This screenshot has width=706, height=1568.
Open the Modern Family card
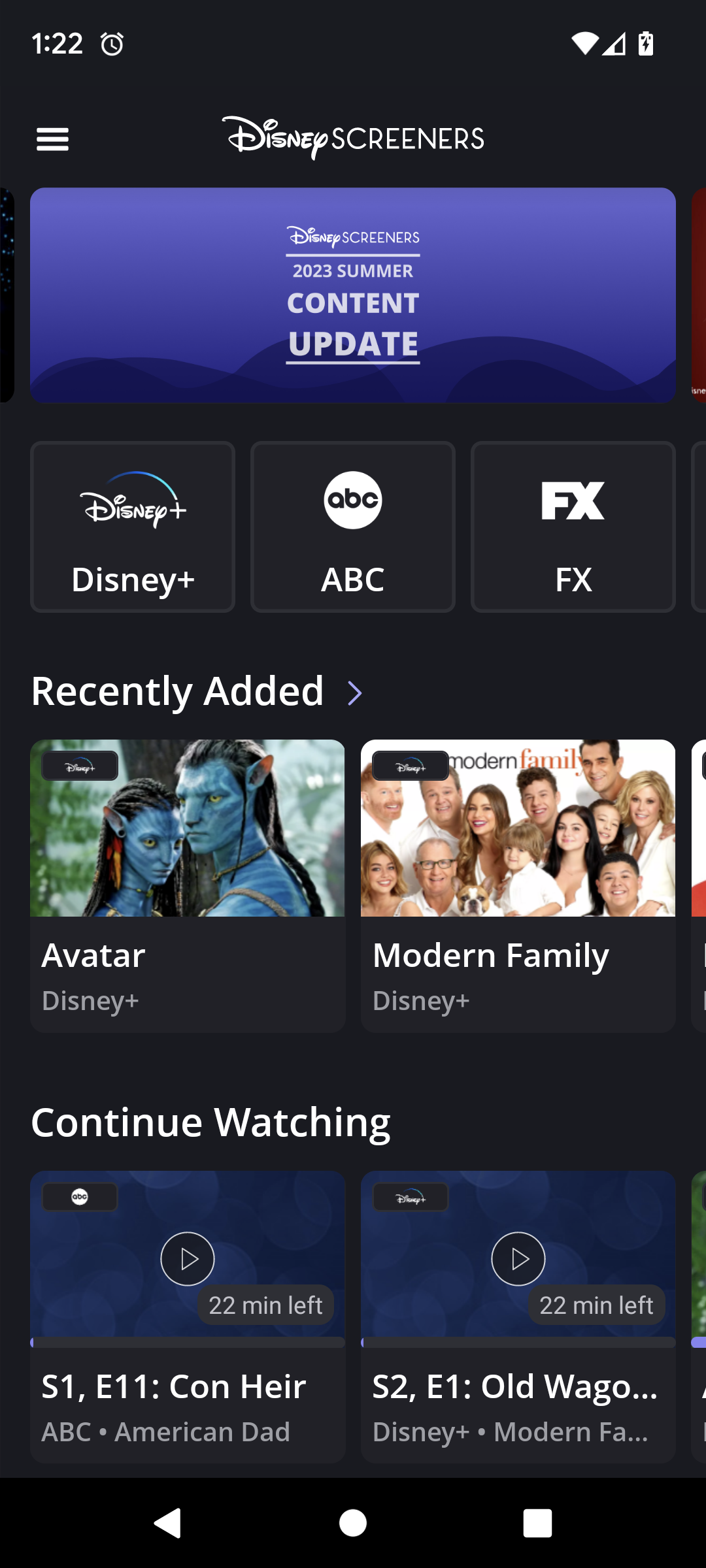pos(518,885)
